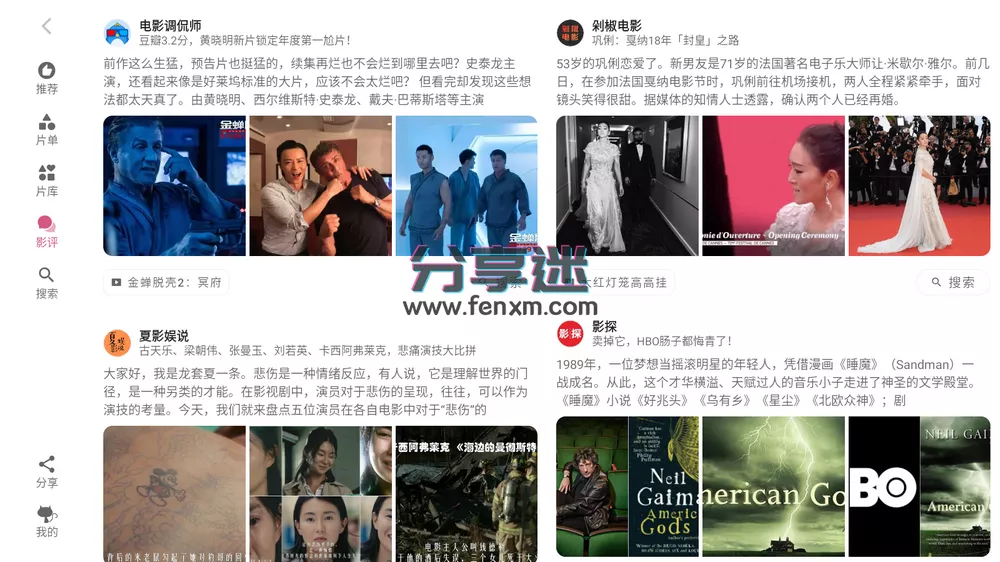Go back using the arrow icon
The width and height of the screenshot is (1000, 562).
tap(46, 27)
